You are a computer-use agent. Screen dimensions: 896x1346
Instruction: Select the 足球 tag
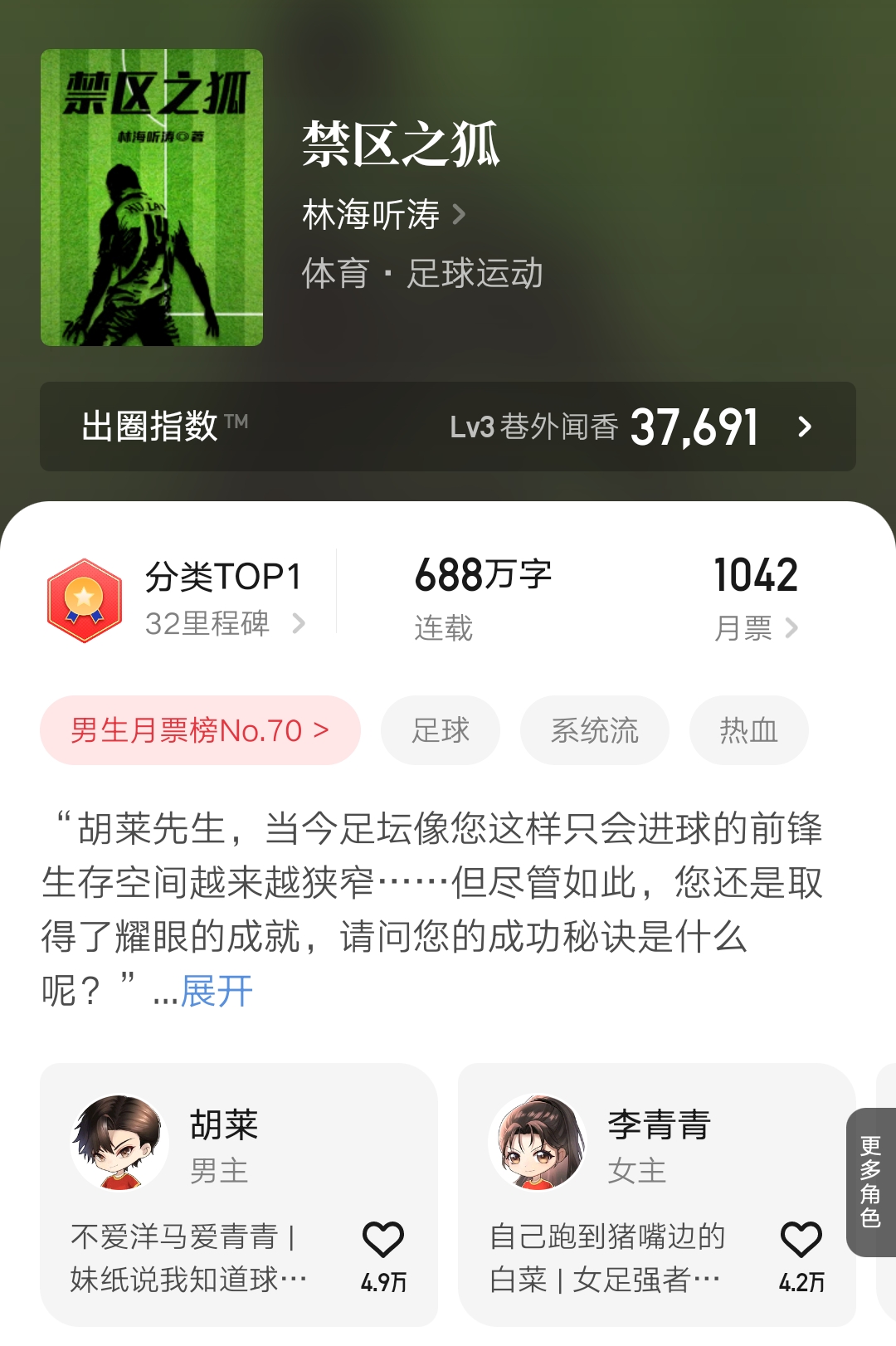pyautogui.click(x=441, y=730)
